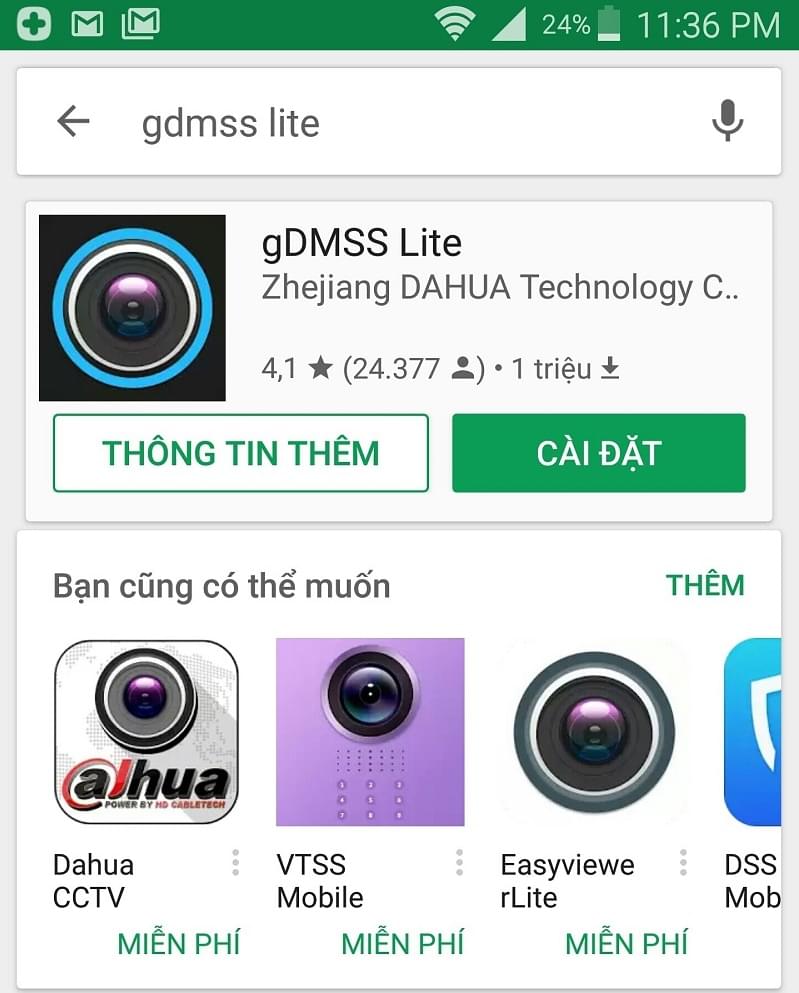
Task: Install gDMSS Lite with CÀI ĐẶT
Action: pyautogui.click(x=598, y=453)
